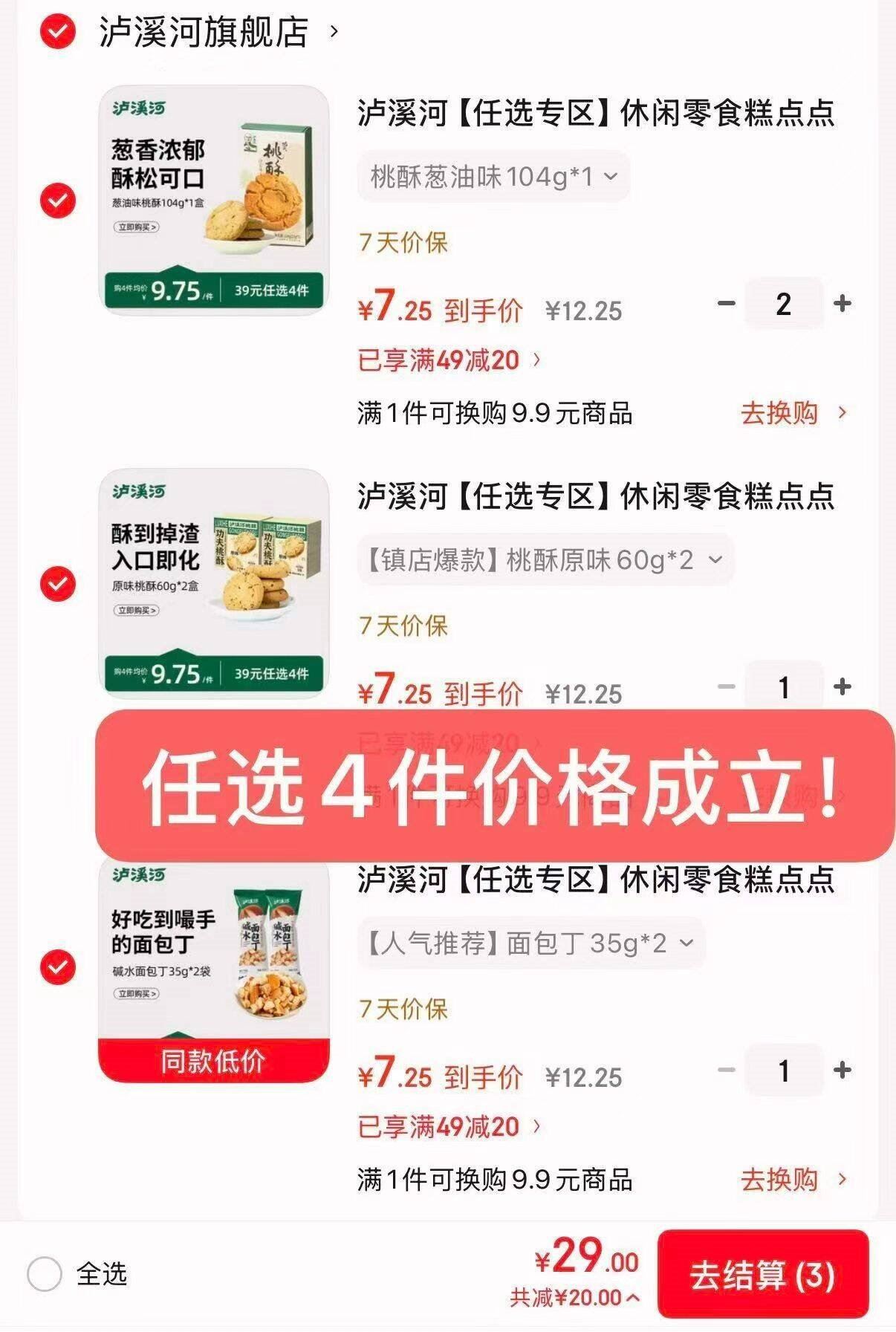Uncheck the 泸溪河旗舰店 store checkbox
The image size is (896, 1332).
[x=57, y=32]
